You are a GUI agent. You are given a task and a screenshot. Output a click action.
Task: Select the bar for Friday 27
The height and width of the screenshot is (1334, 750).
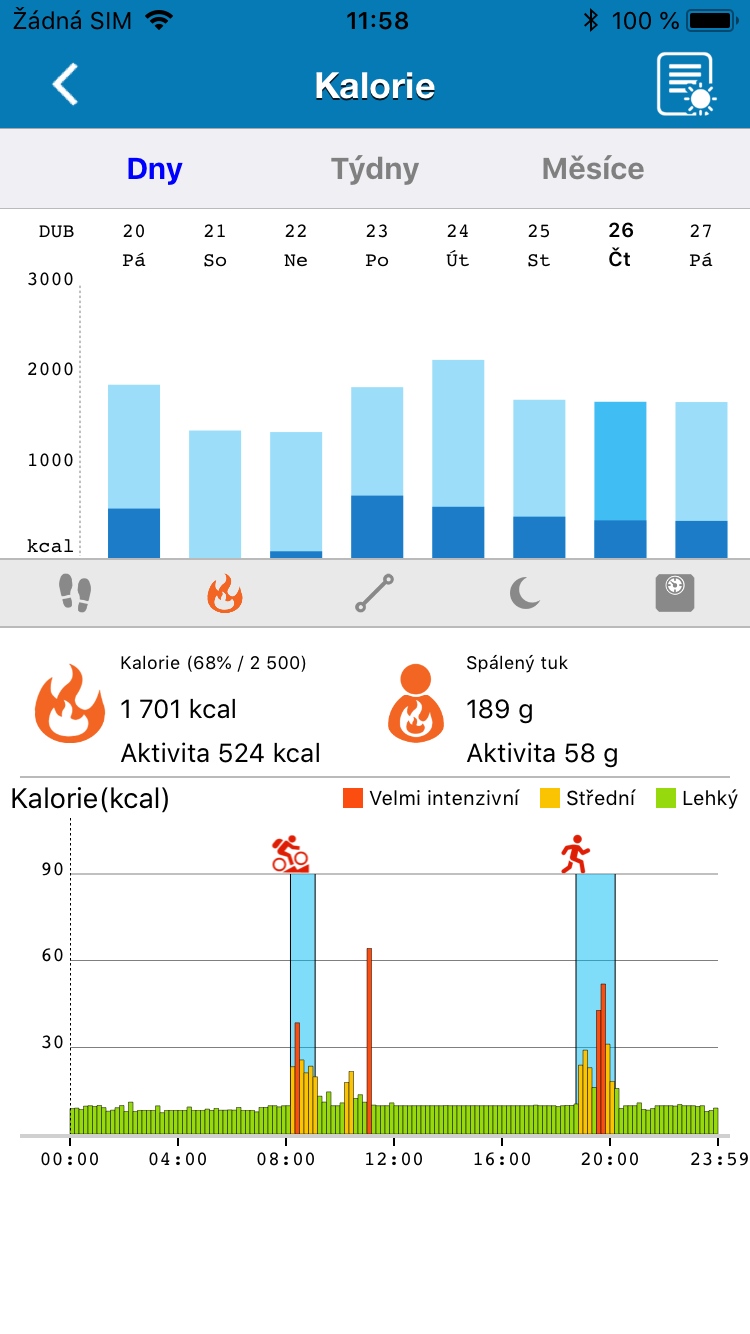[x=701, y=480]
